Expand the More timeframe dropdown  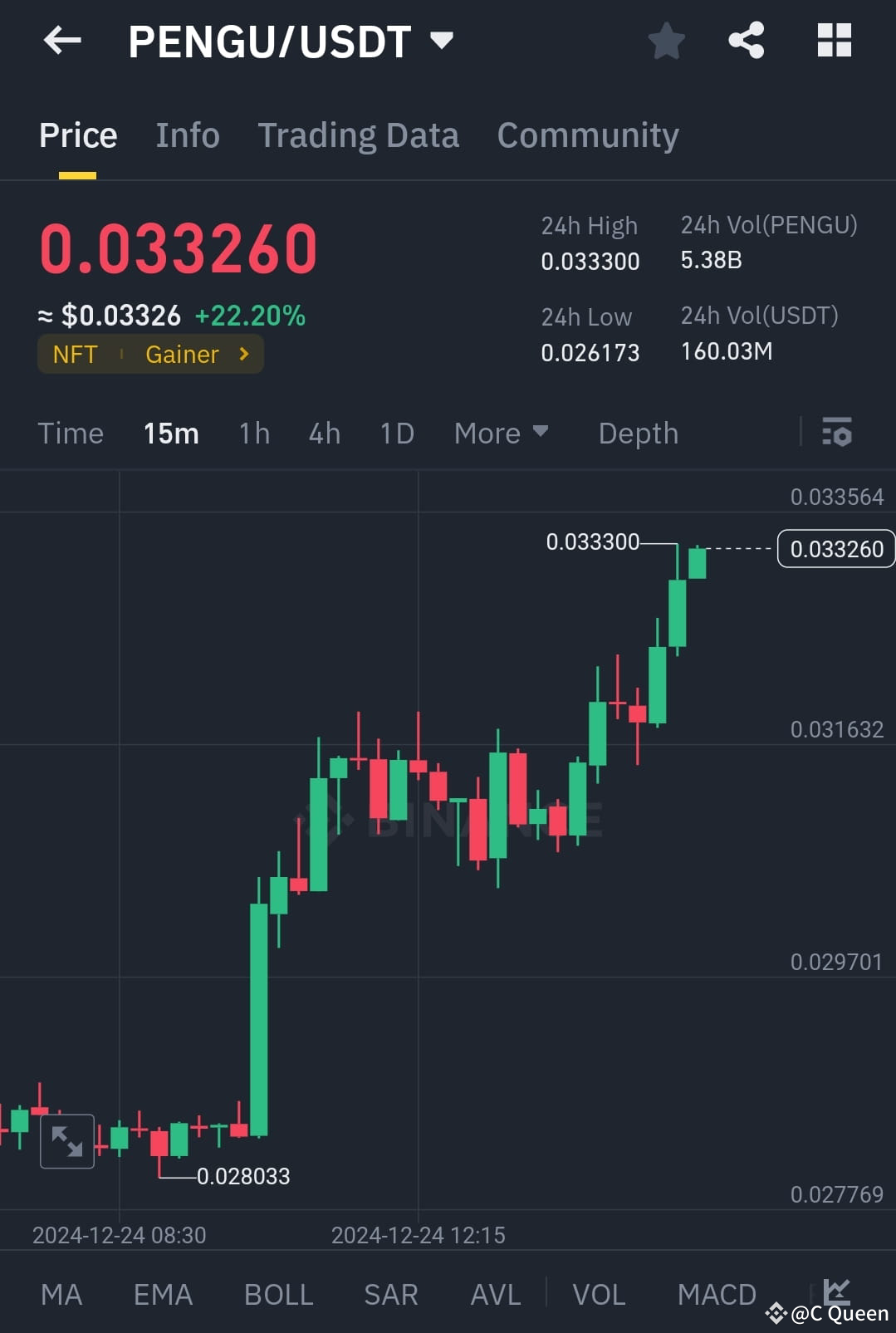point(502,433)
